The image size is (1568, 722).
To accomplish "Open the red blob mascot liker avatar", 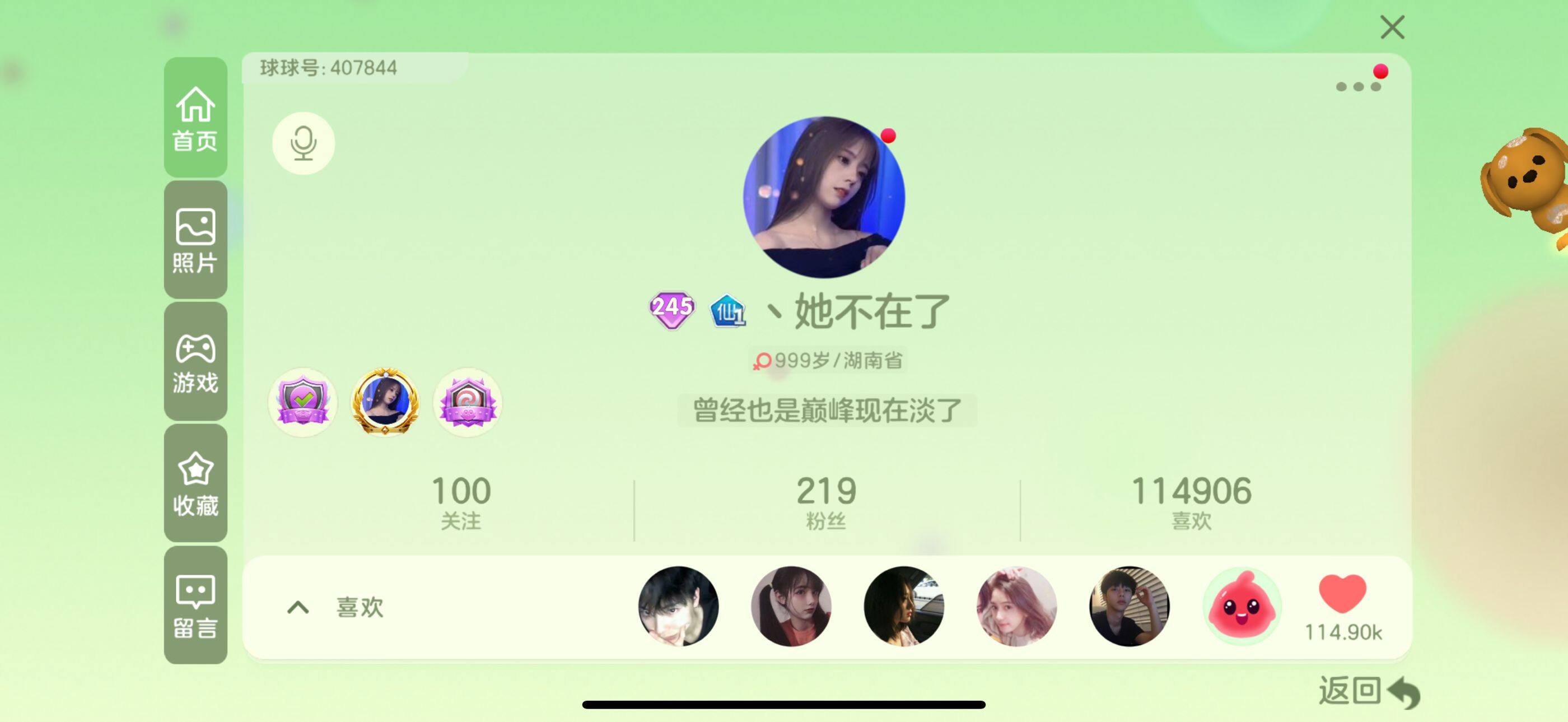I will [1242, 606].
